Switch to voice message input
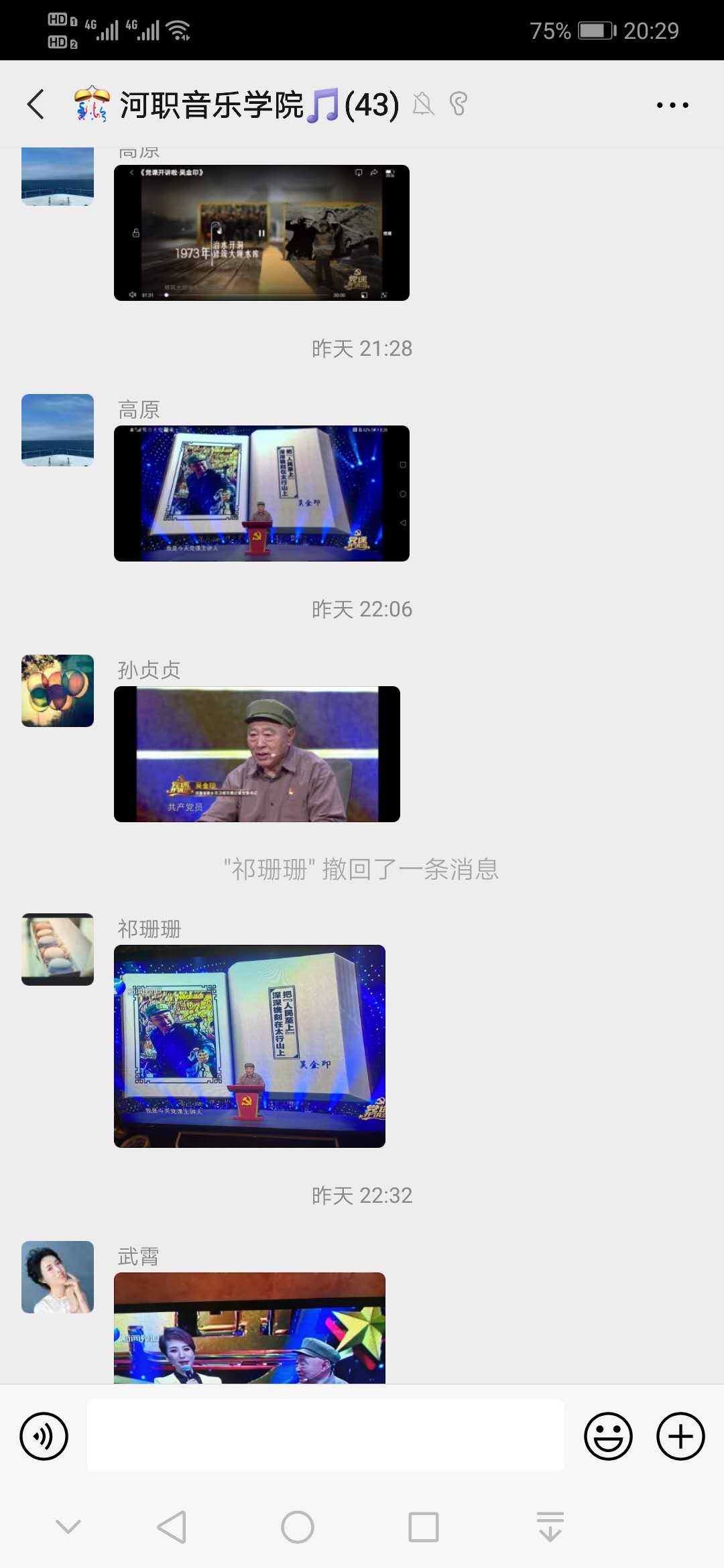The height and width of the screenshot is (1568, 724). coord(44,1436)
